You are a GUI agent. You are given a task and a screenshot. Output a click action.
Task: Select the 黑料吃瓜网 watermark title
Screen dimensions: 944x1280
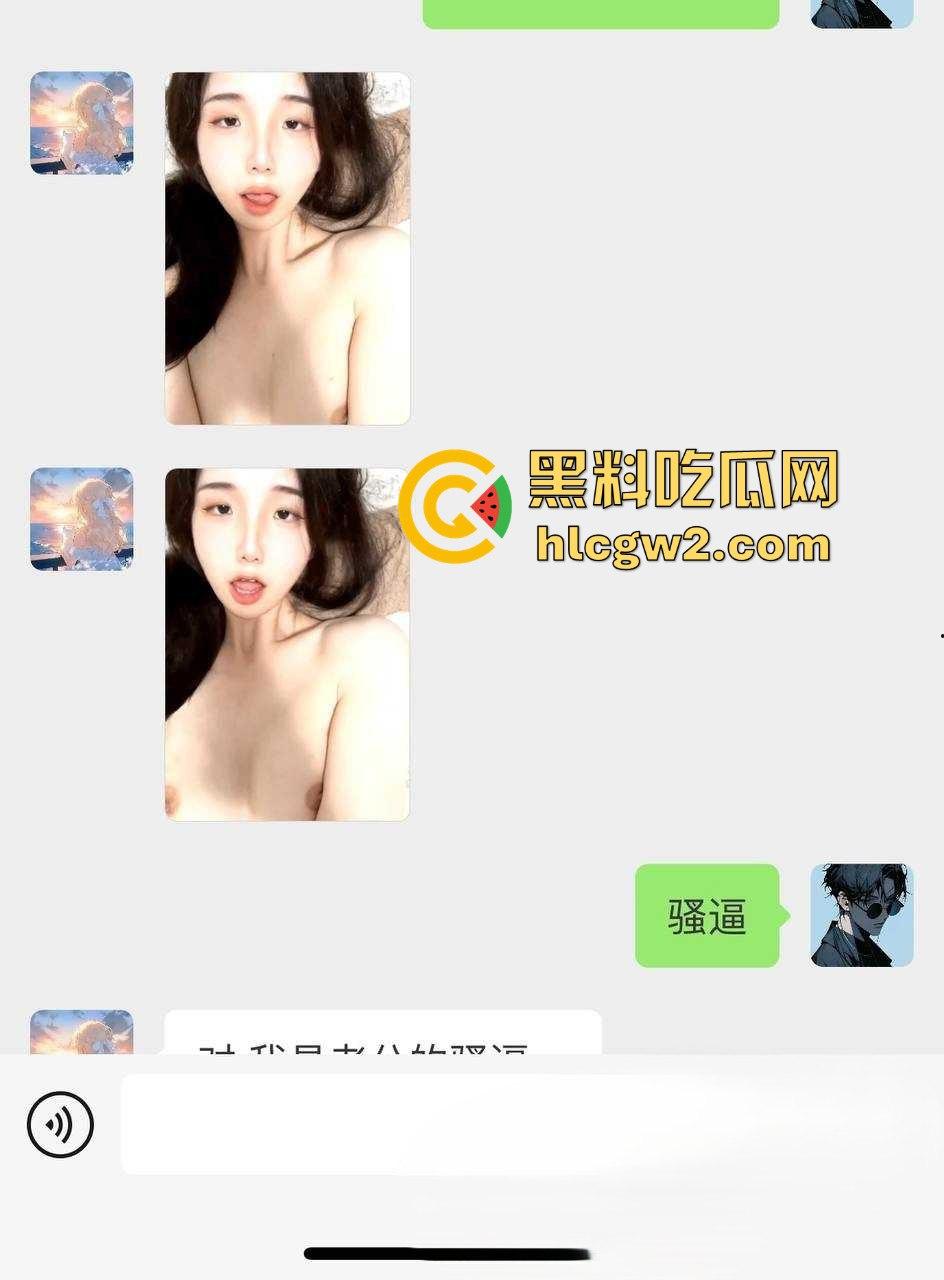pos(685,482)
